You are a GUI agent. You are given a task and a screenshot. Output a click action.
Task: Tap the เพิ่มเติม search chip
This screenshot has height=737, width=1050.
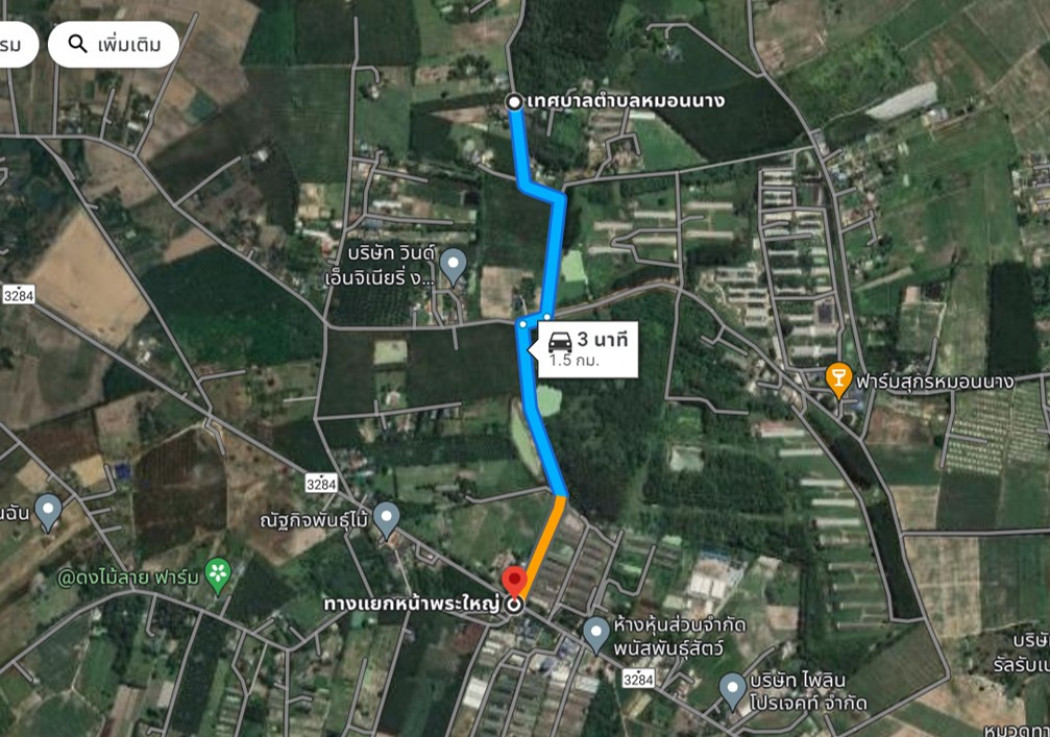pyautogui.click(x=113, y=44)
